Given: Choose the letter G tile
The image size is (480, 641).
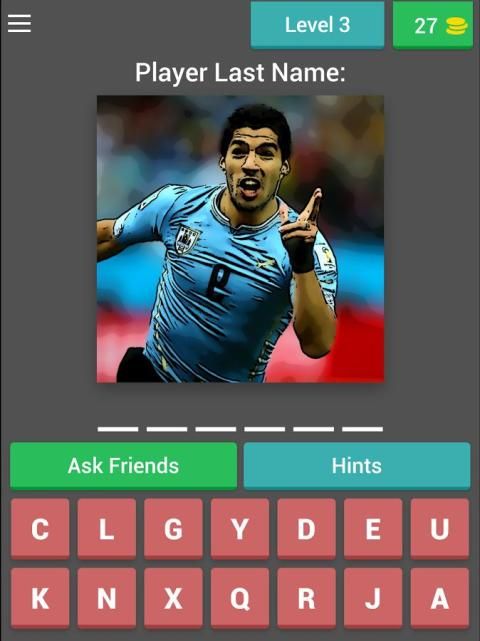Looking at the screenshot, I should coord(173,529).
